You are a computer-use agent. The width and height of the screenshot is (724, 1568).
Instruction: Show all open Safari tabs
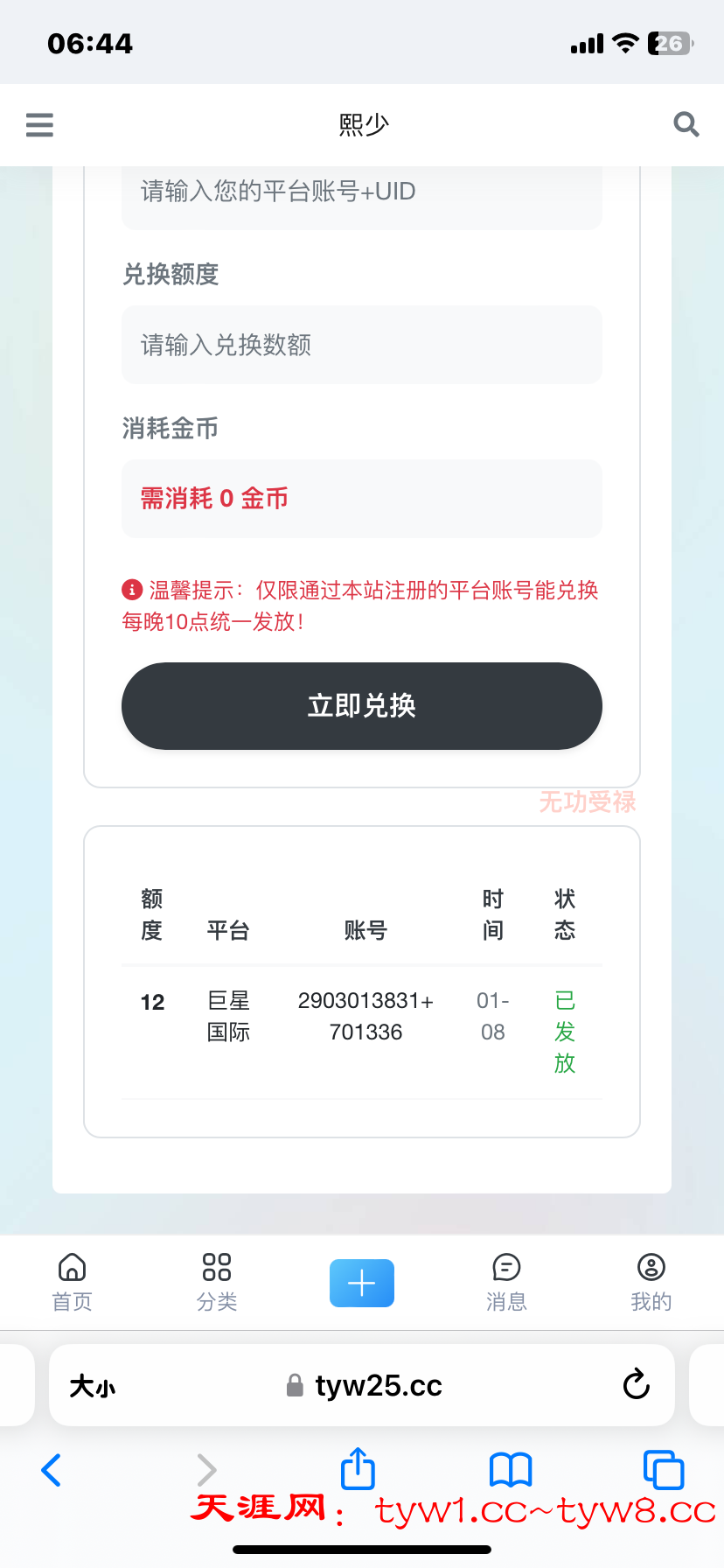coord(663,1470)
